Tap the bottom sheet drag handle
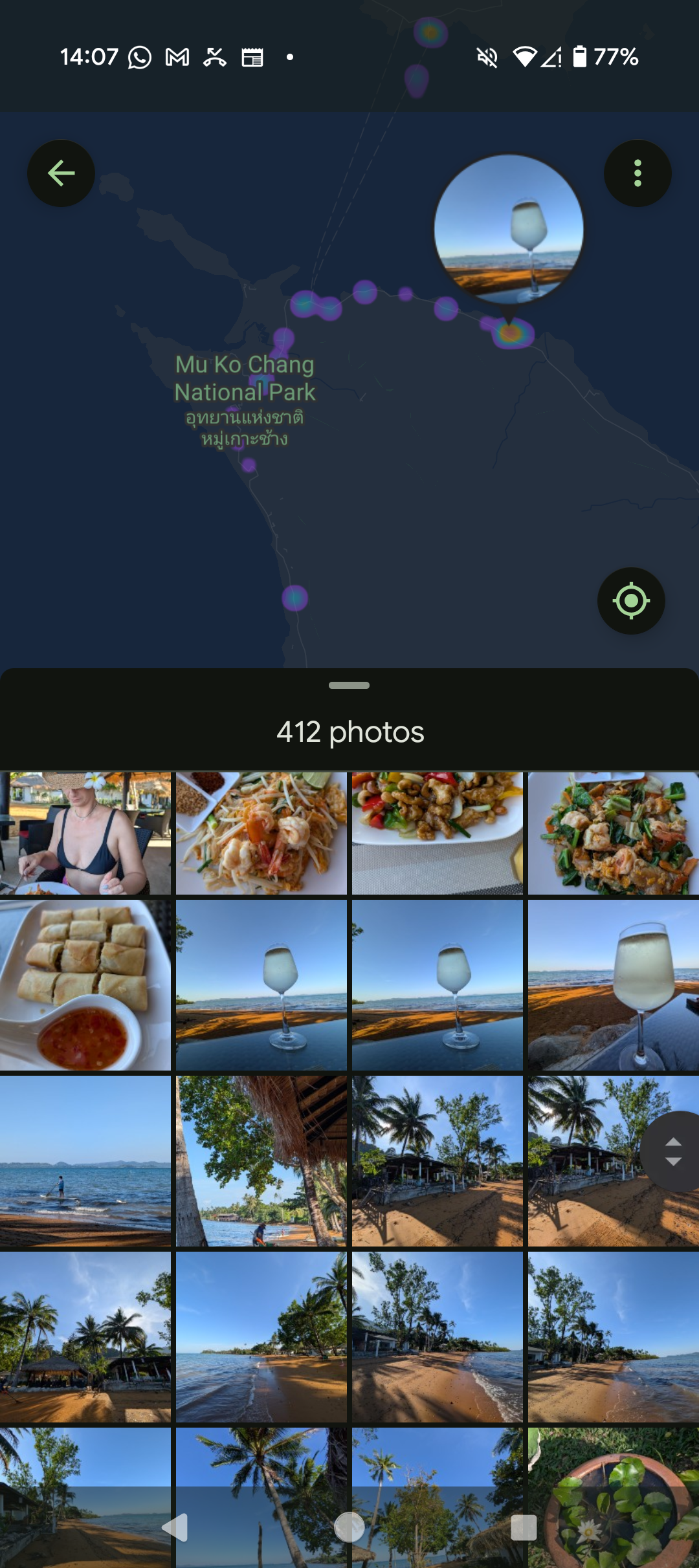This screenshot has width=699, height=1568. (349, 685)
